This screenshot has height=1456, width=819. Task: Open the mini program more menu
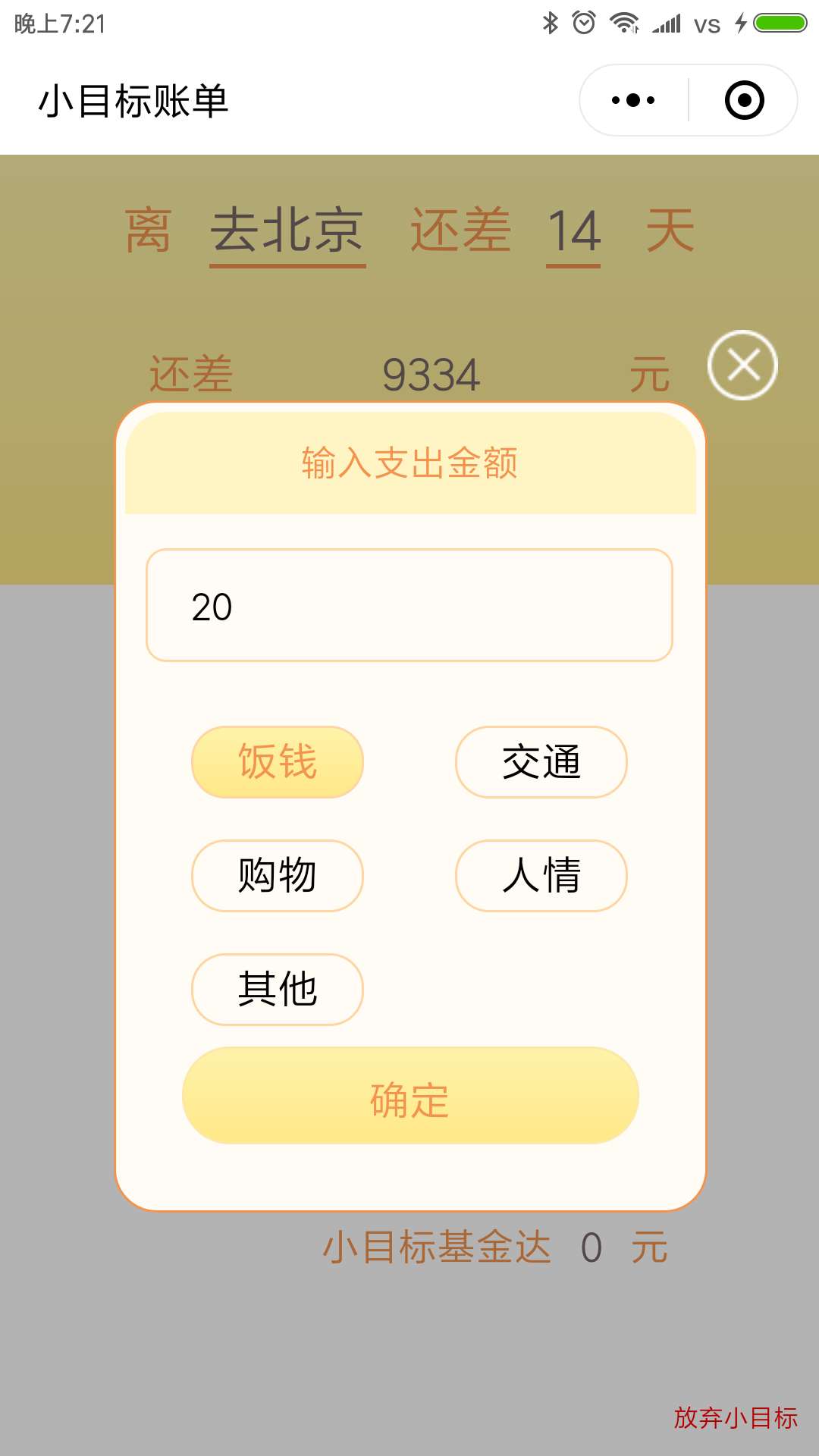tap(633, 100)
